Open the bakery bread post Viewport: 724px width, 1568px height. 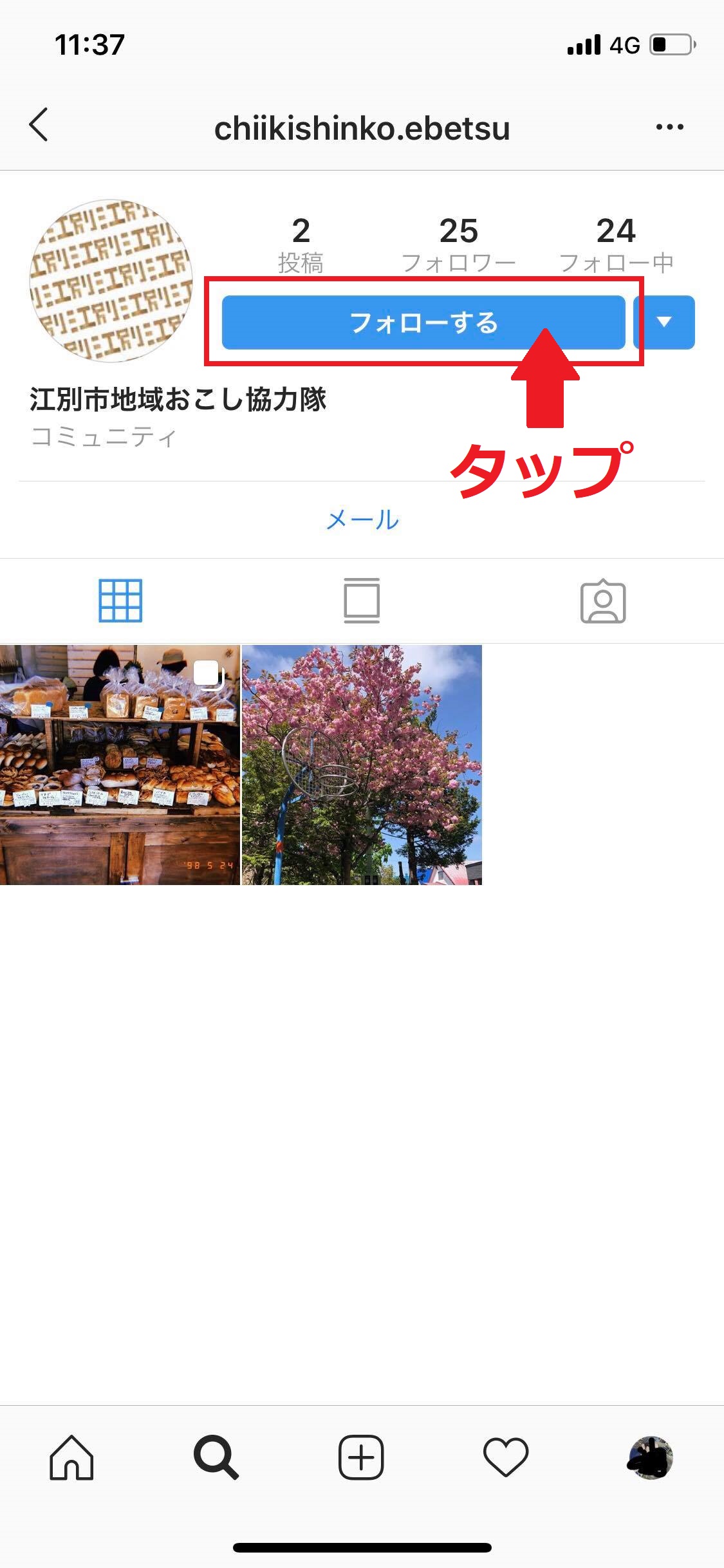(120, 765)
